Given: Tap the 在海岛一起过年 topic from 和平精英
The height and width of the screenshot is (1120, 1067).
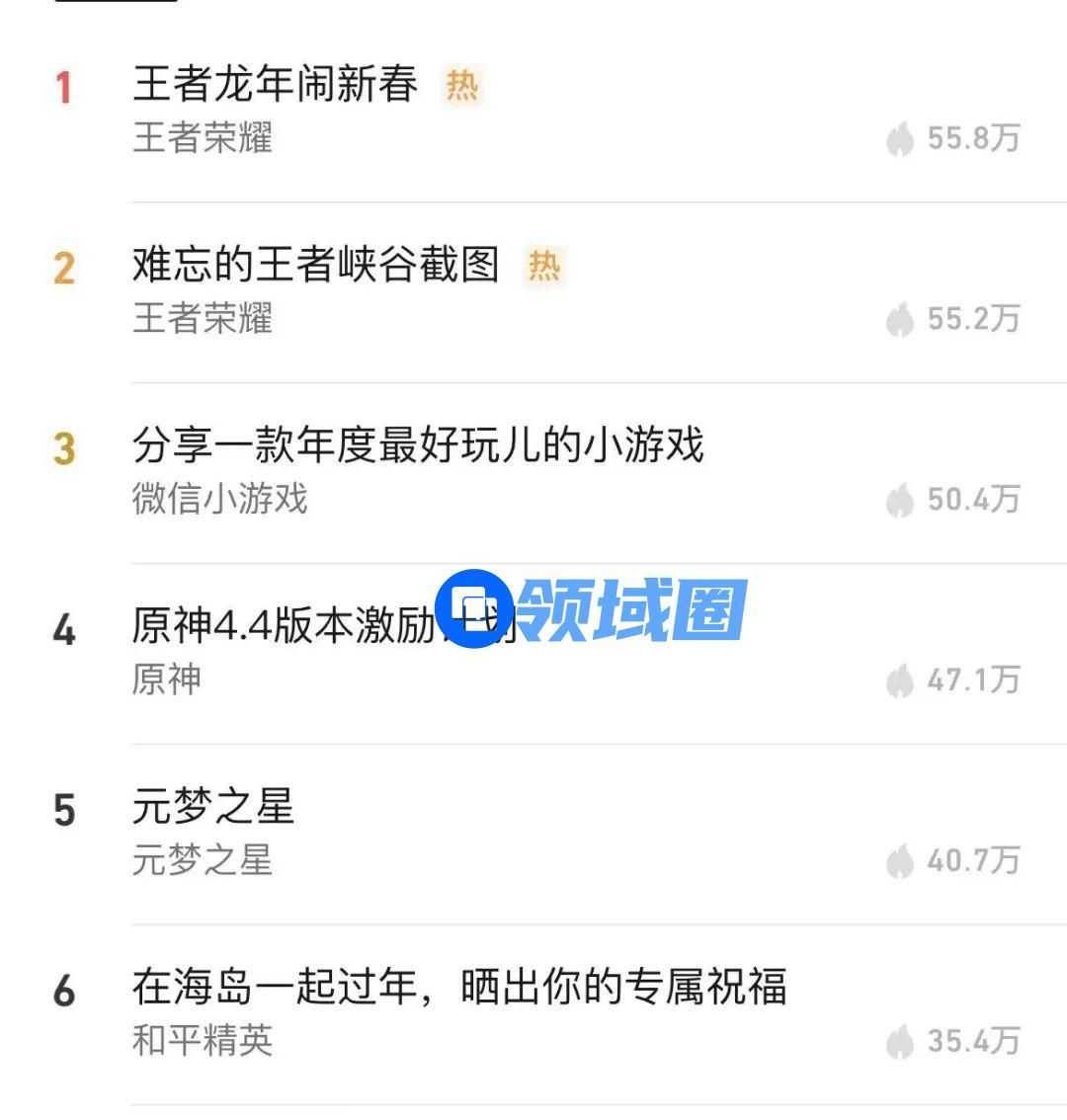Looking at the screenshot, I should 458,988.
